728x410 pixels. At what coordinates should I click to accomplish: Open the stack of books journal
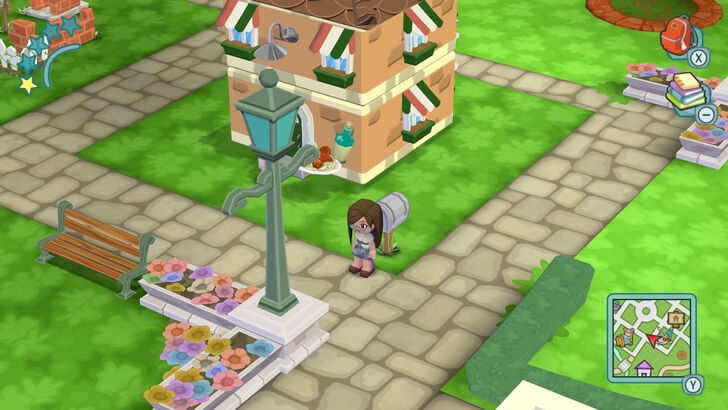(683, 92)
